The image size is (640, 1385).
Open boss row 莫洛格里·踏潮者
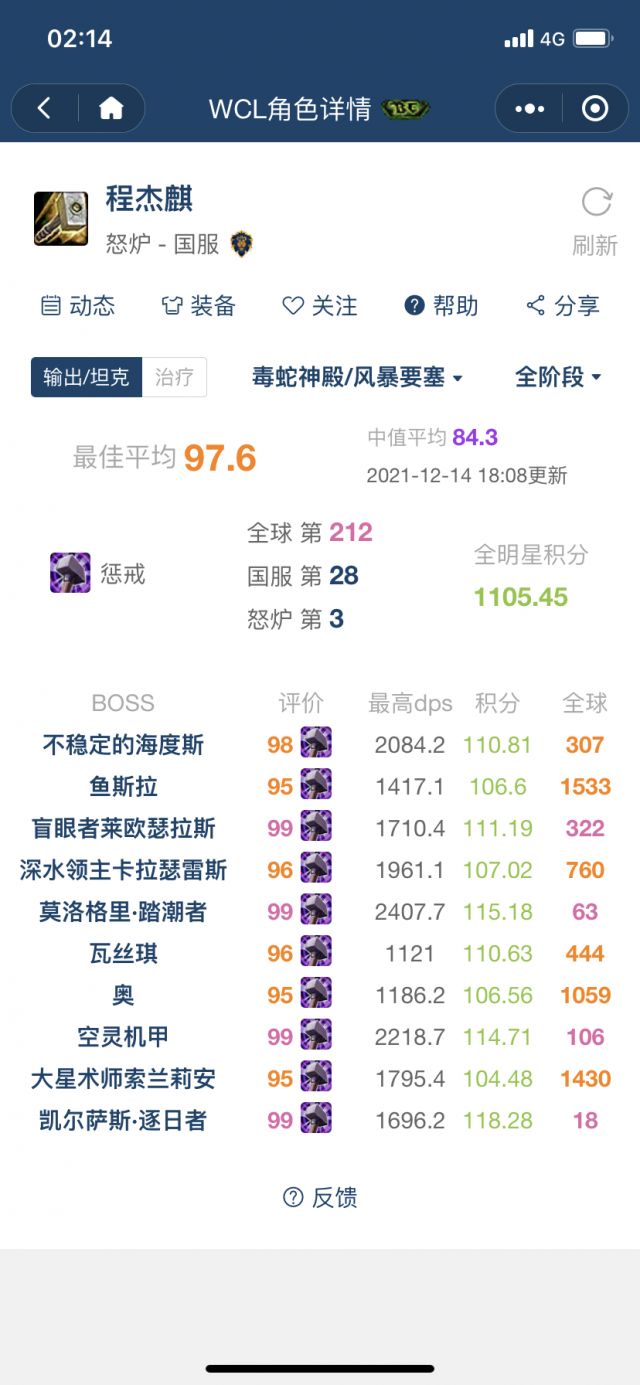point(124,912)
